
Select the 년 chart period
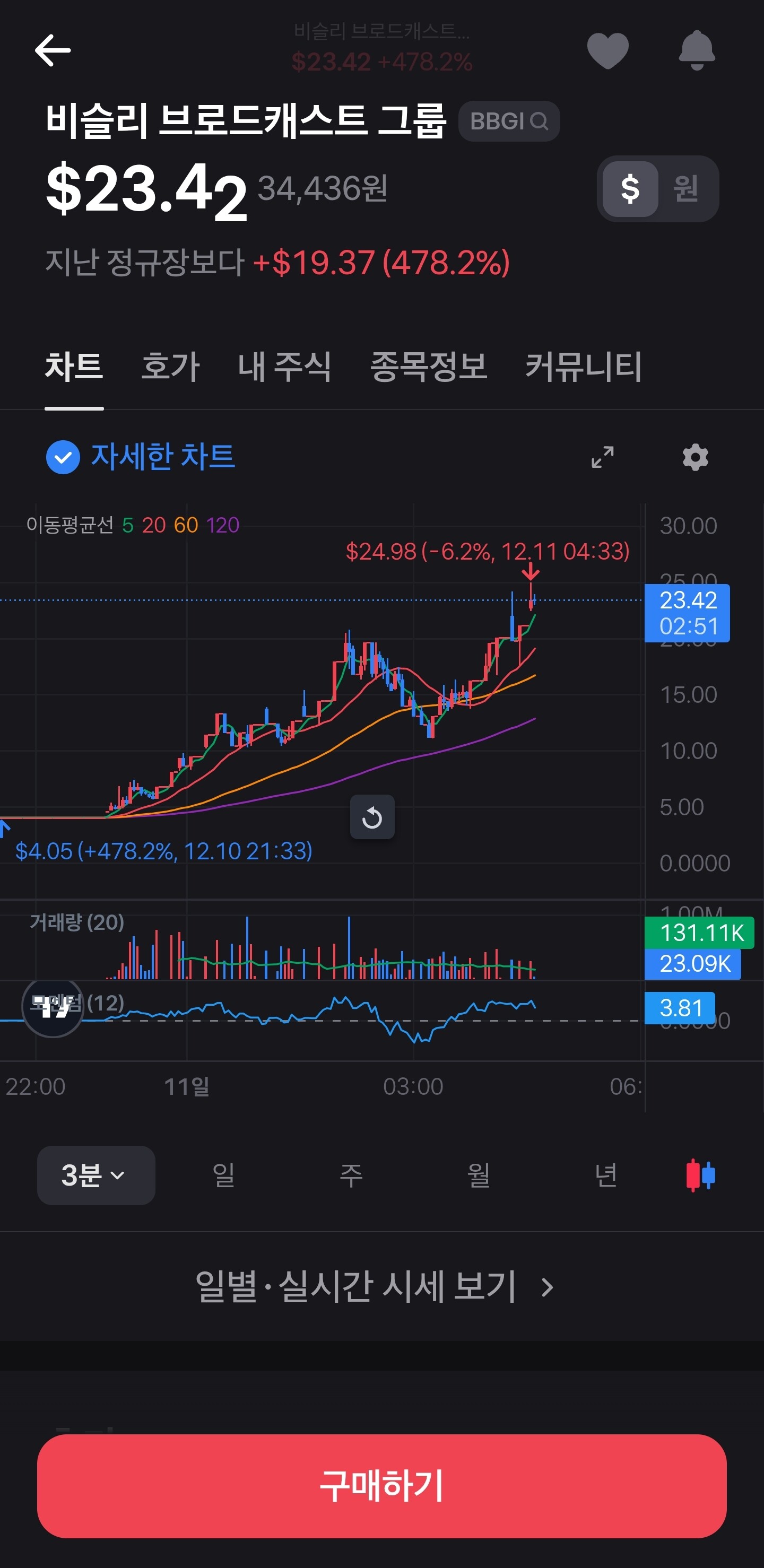tap(606, 1175)
